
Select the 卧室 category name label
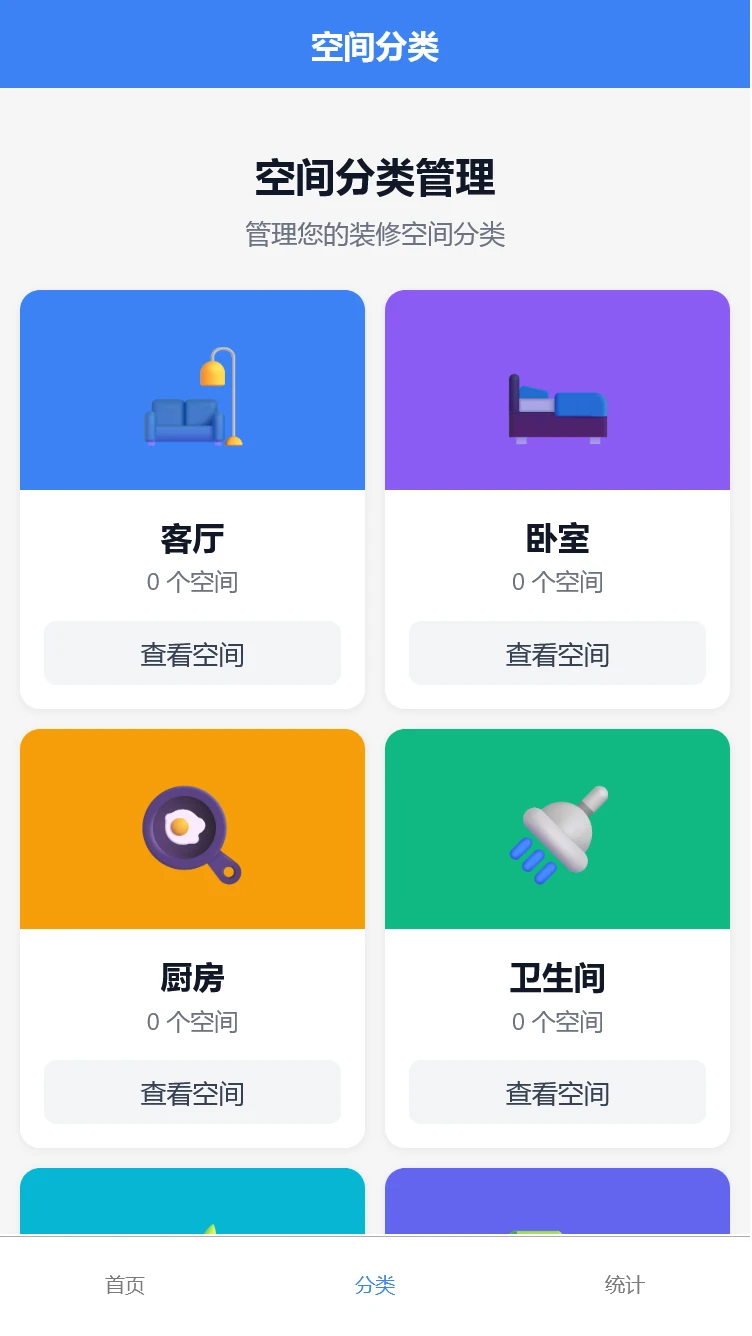click(557, 538)
